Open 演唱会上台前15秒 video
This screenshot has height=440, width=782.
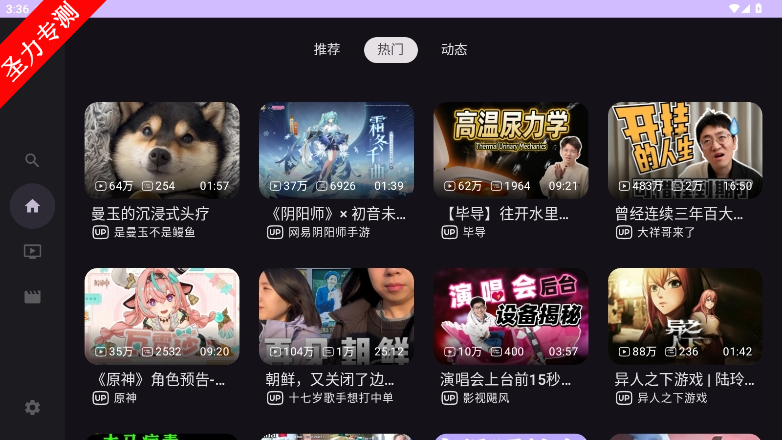[510, 316]
